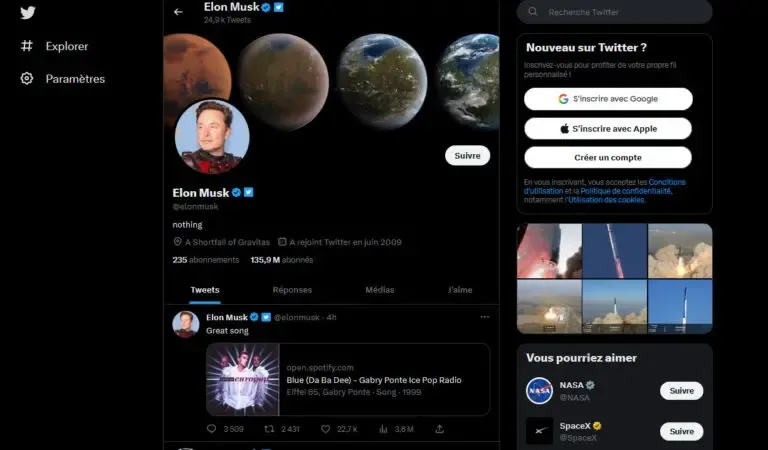Go back with the arrow icon
Image resolution: width=768 pixels, height=450 pixels.
[178, 12]
